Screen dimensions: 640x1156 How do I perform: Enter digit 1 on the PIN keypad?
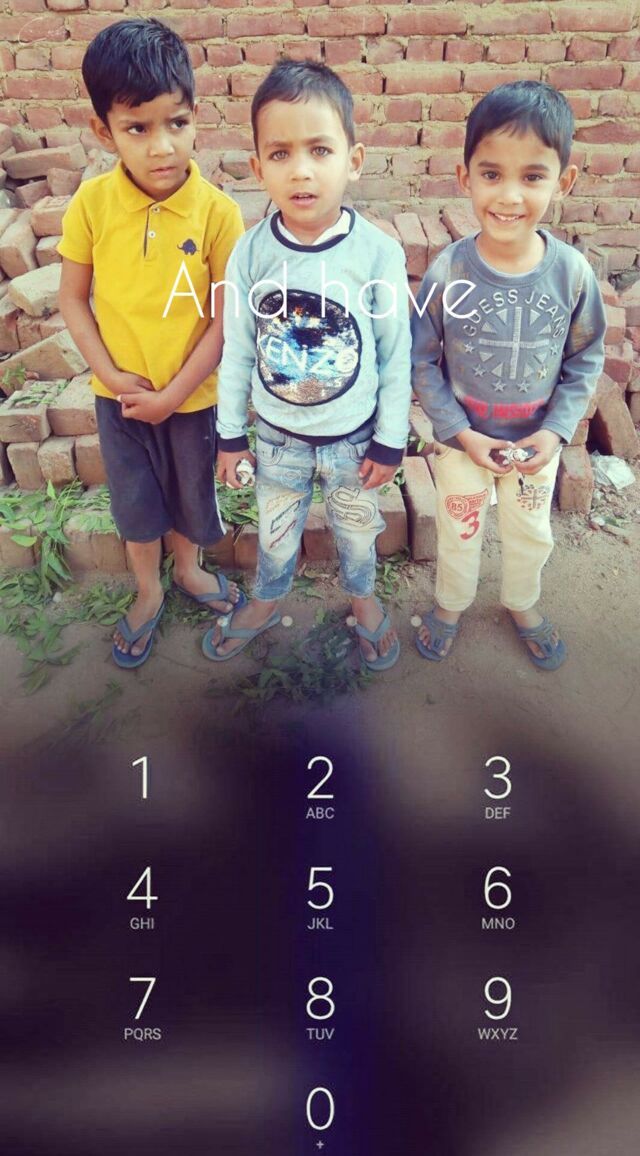142,779
